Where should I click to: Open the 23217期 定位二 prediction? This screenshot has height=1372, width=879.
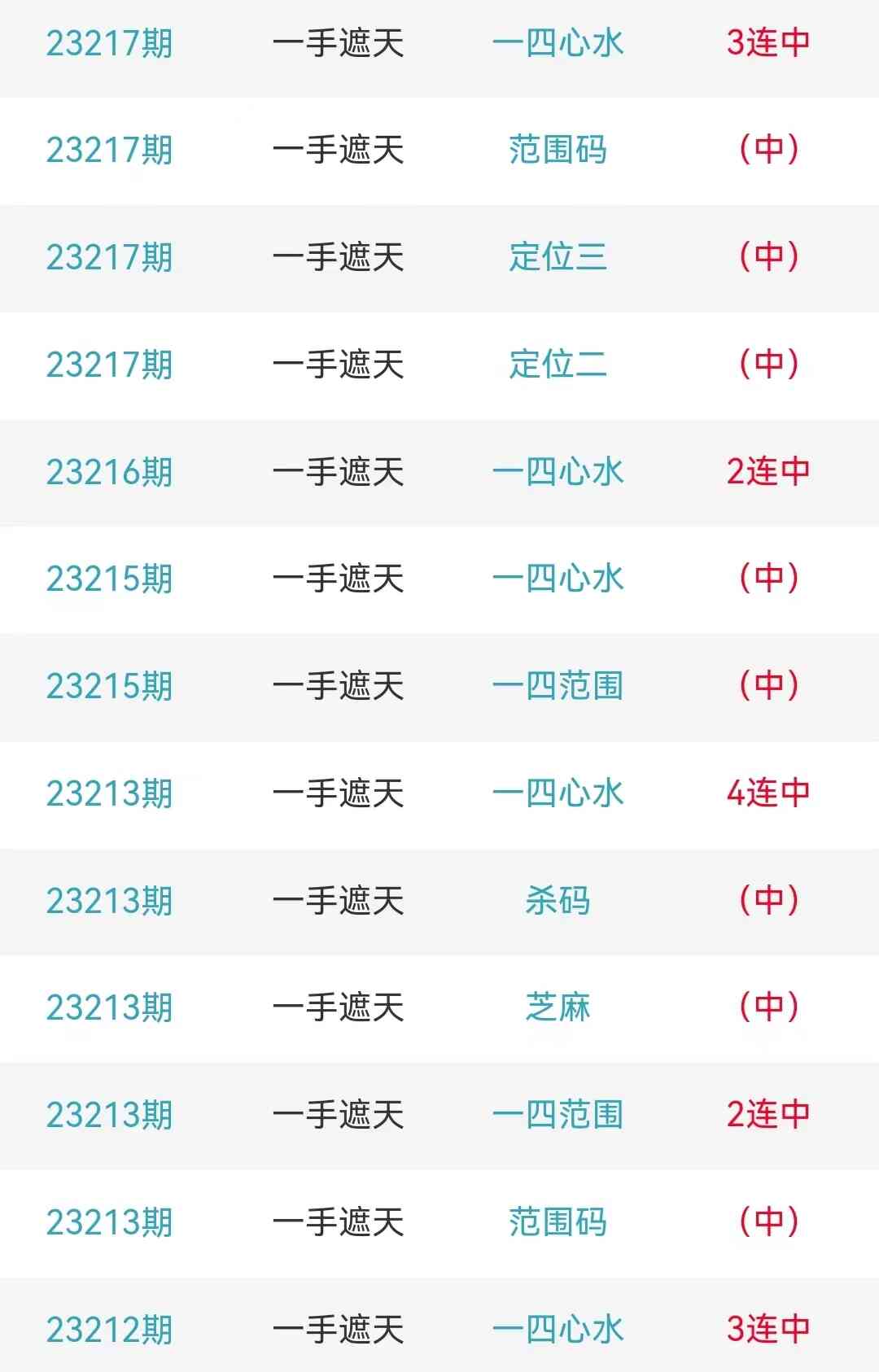(558, 365)
